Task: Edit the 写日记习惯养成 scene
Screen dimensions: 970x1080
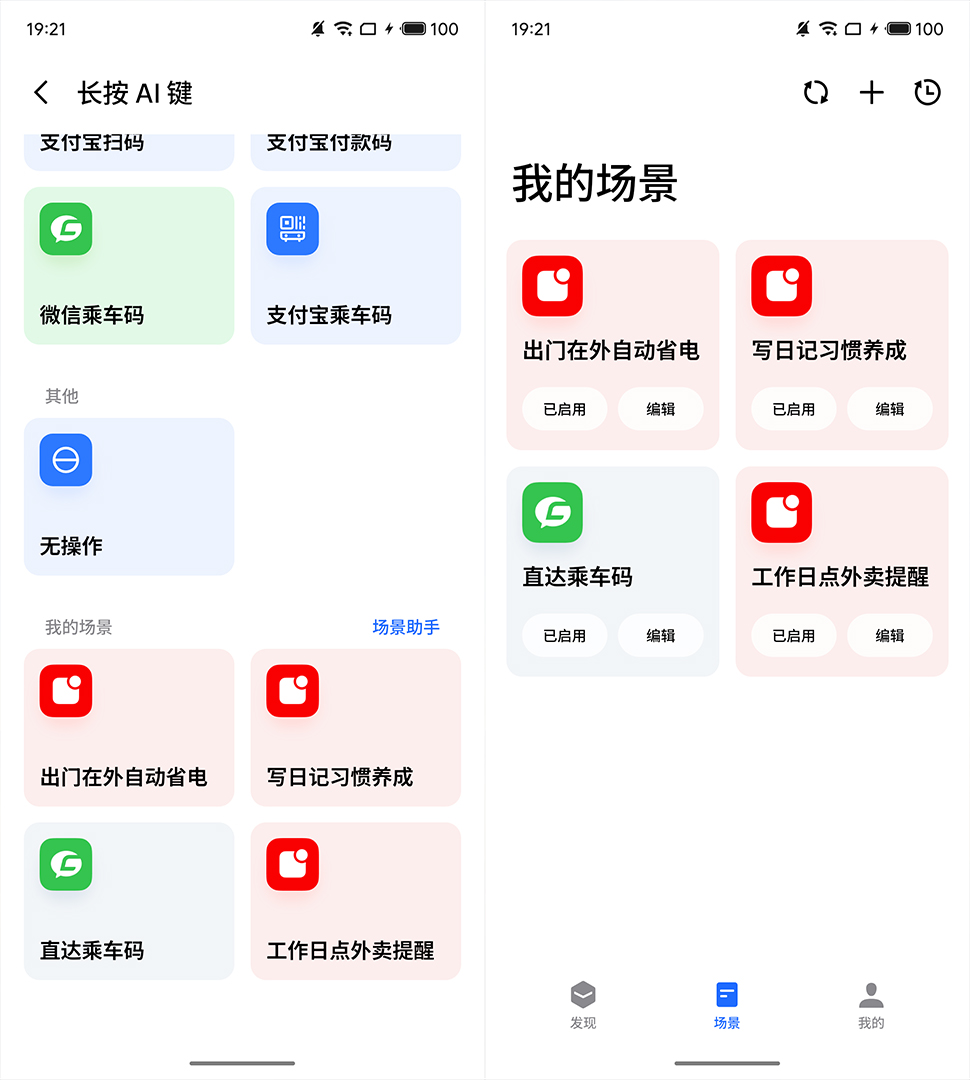Action: coord(890,409)
